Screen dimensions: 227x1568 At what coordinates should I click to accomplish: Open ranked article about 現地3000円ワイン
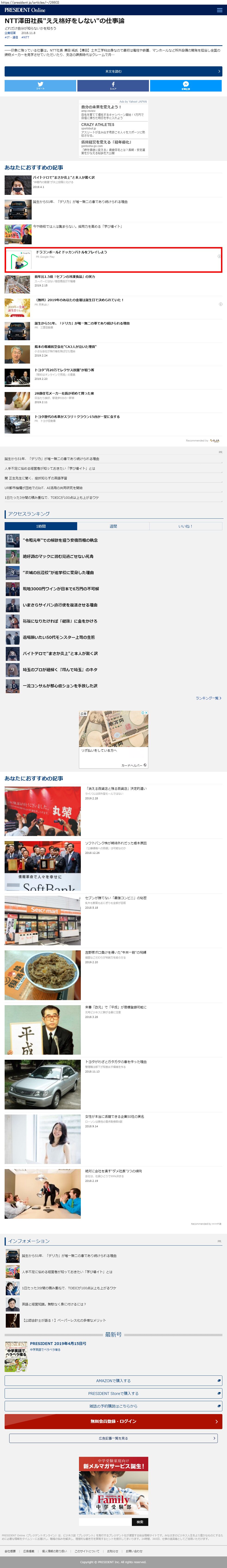point(61,589)
